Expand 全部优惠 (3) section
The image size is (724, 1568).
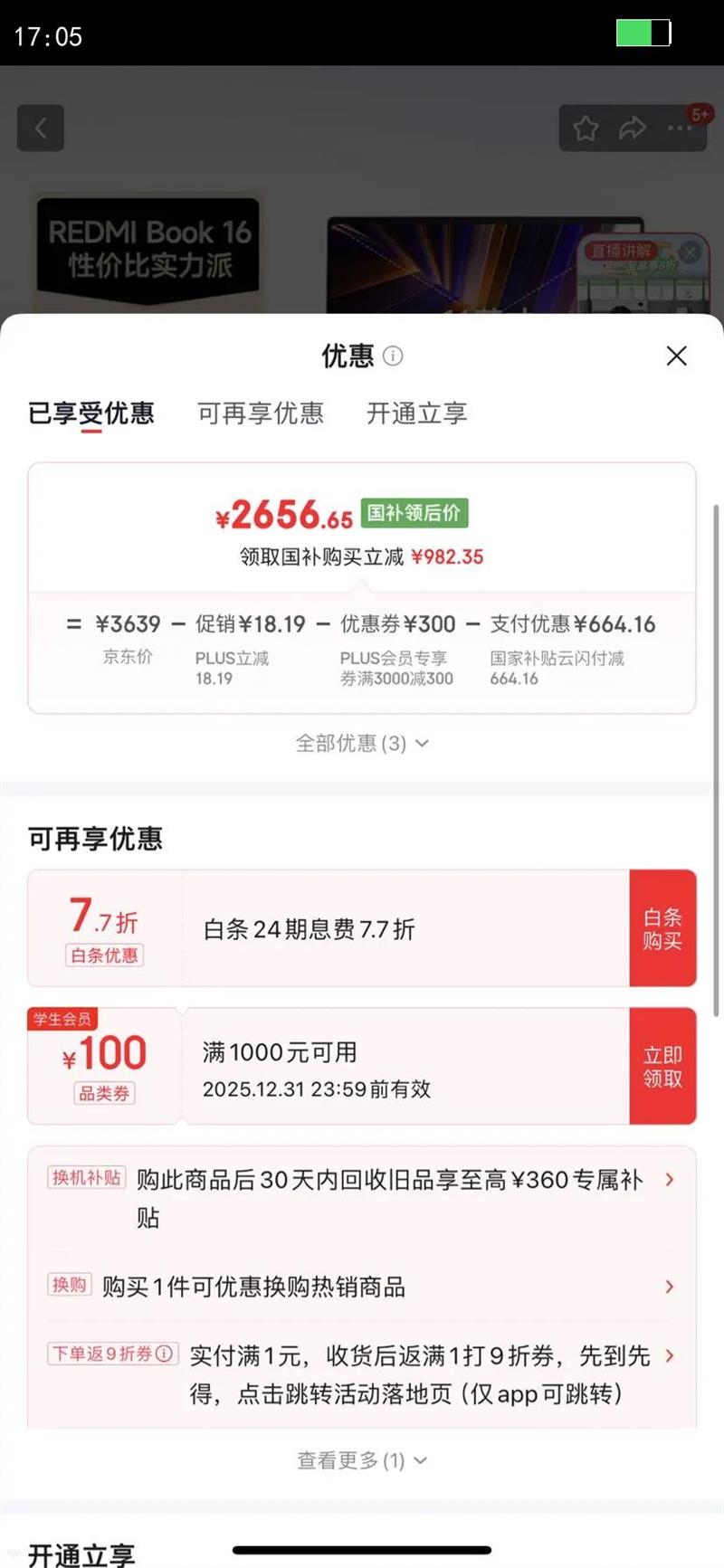(x=362, y=743)
